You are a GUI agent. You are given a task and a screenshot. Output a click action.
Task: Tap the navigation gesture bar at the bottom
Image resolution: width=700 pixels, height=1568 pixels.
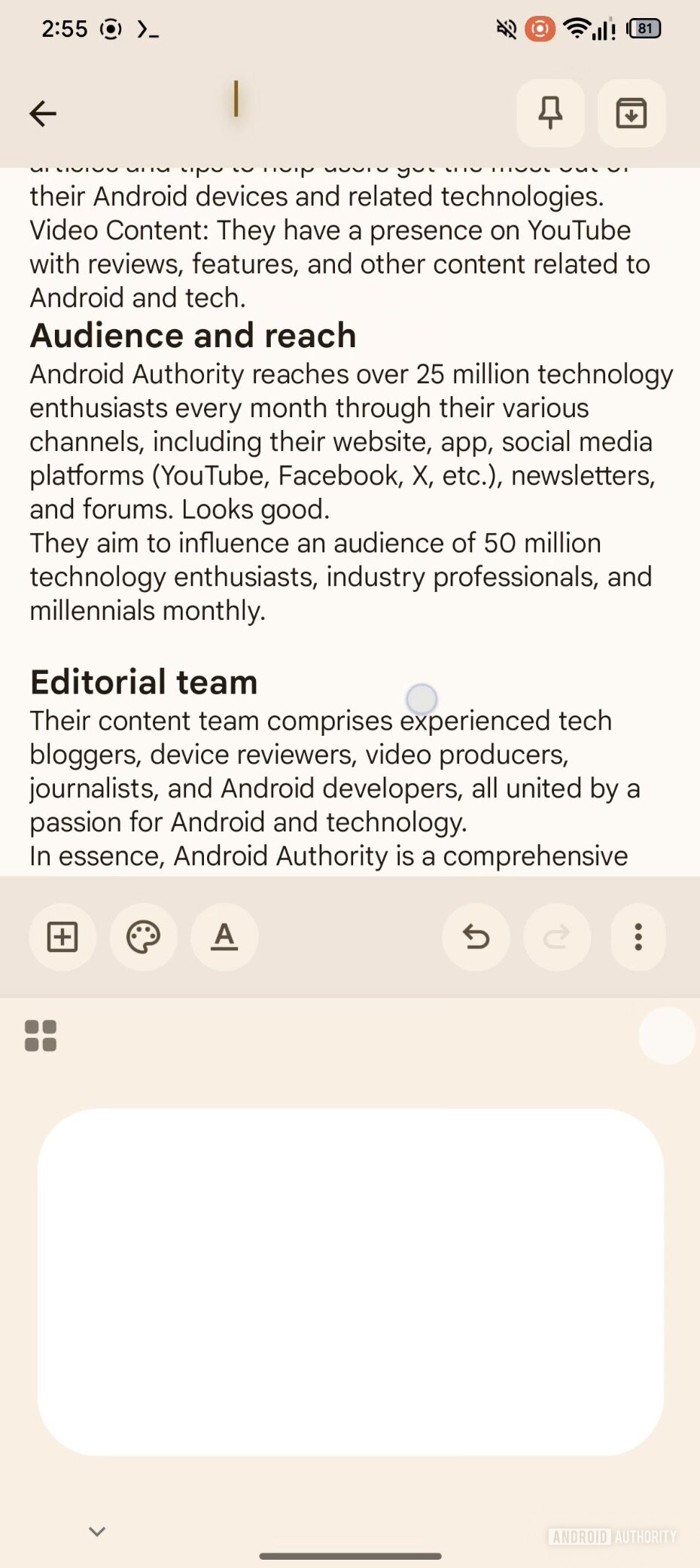pos(350,1555)
